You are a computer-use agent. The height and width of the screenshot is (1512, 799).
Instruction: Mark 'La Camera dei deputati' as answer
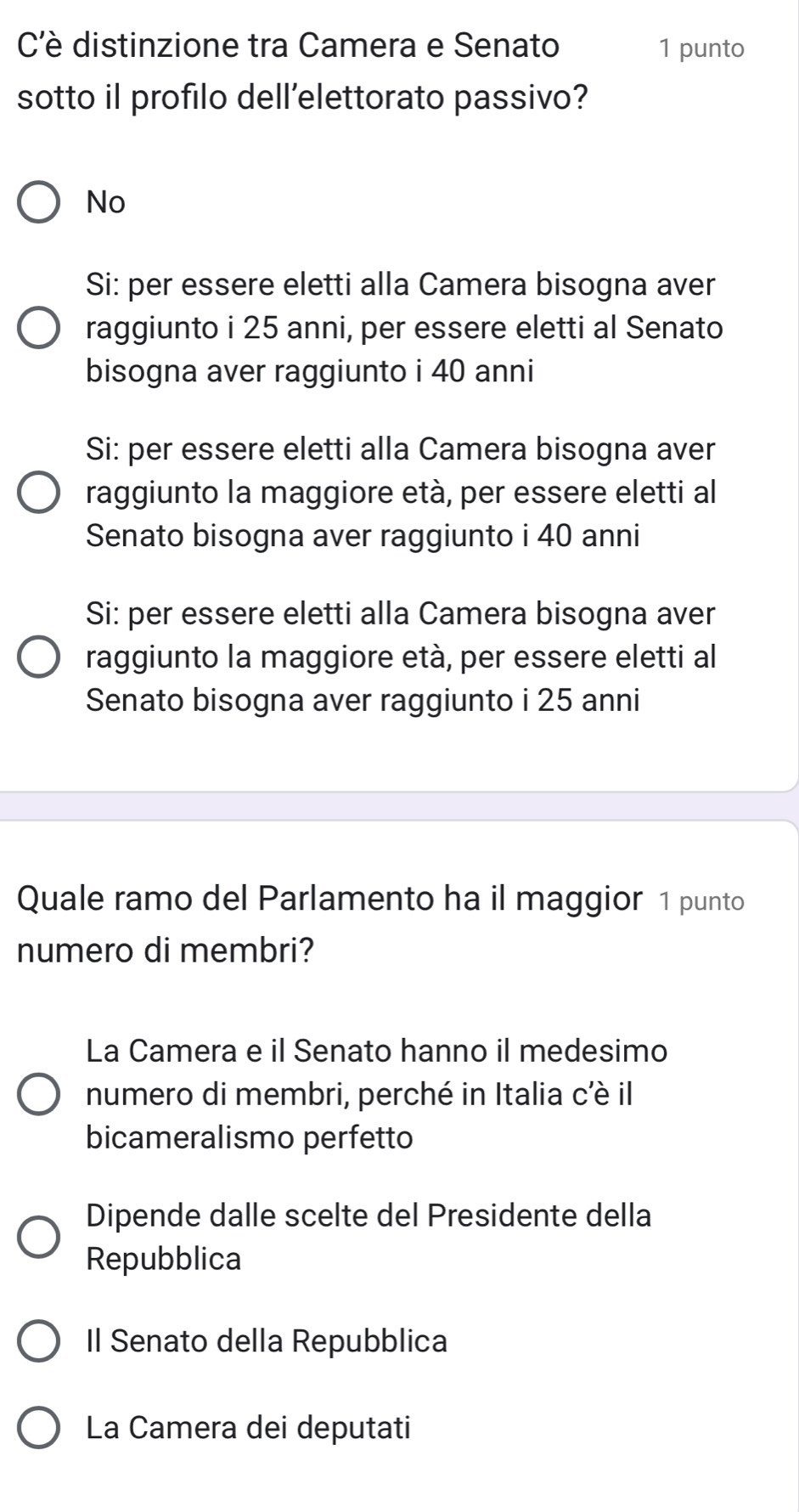click(x=39, y=1428)
